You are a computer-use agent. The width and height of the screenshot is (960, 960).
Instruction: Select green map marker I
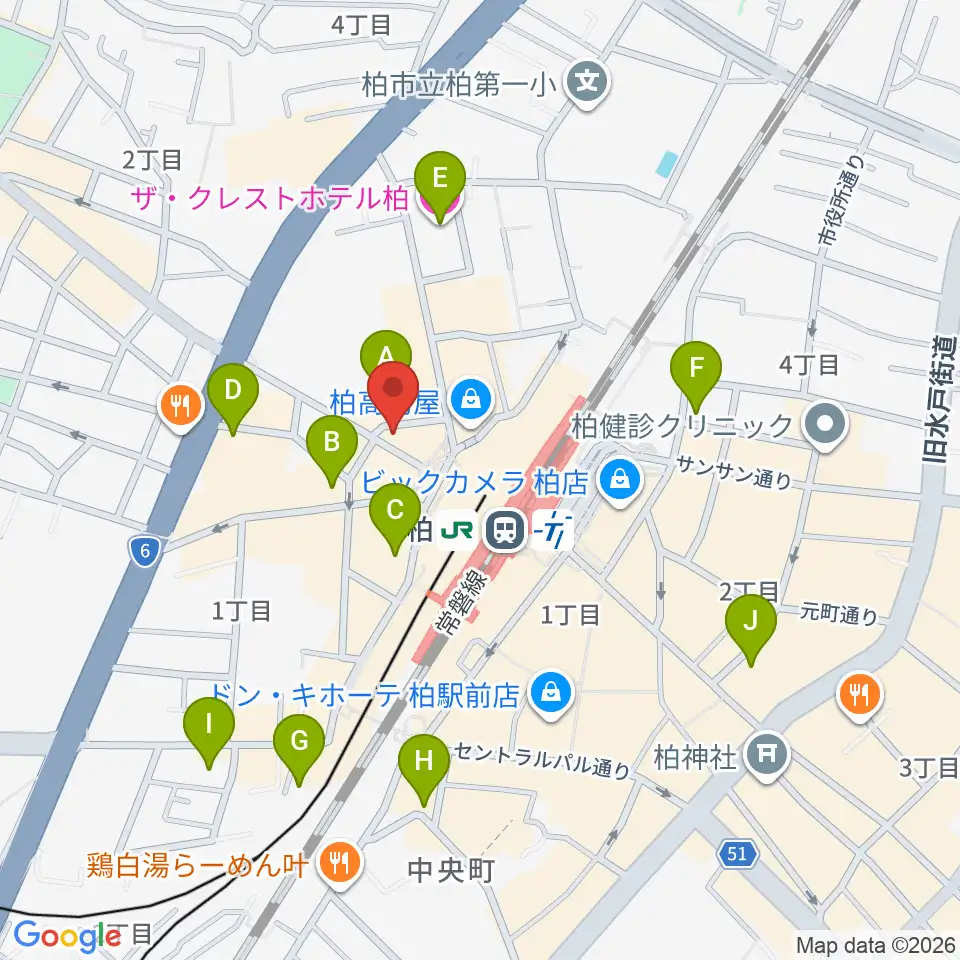coord(209,724)
